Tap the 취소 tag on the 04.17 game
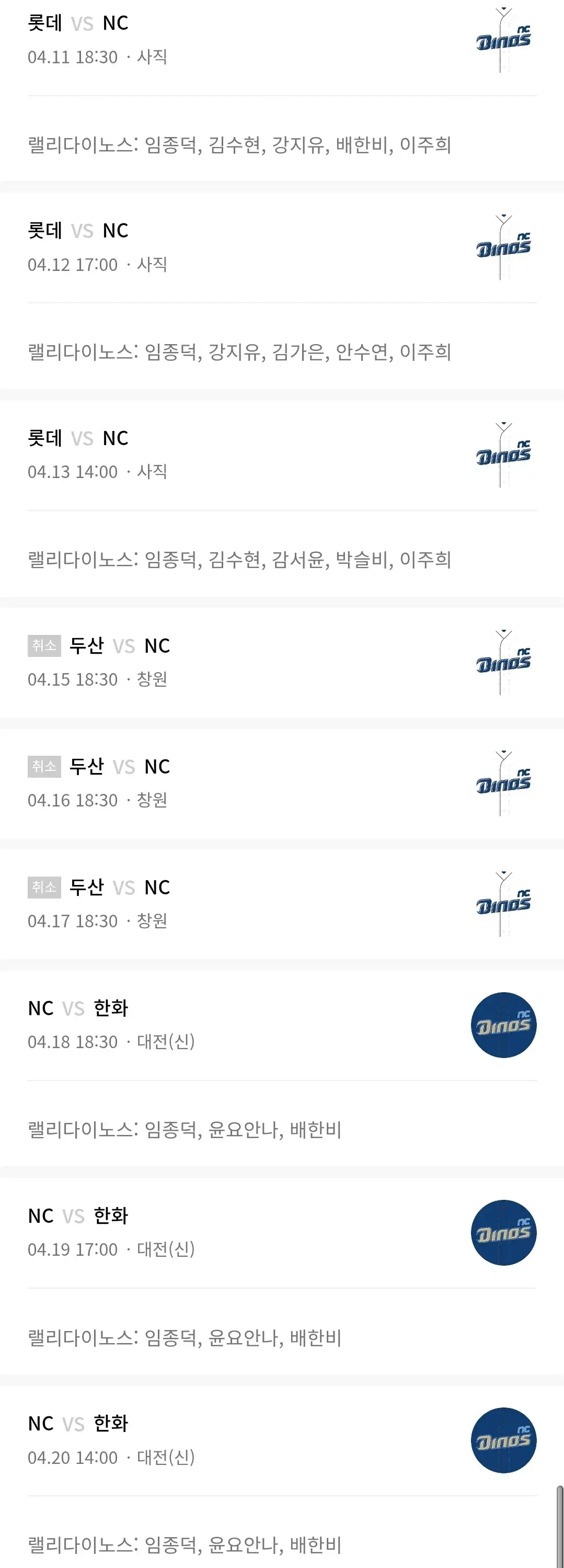This screenshot has height=1568, width=564. point(43,887)
